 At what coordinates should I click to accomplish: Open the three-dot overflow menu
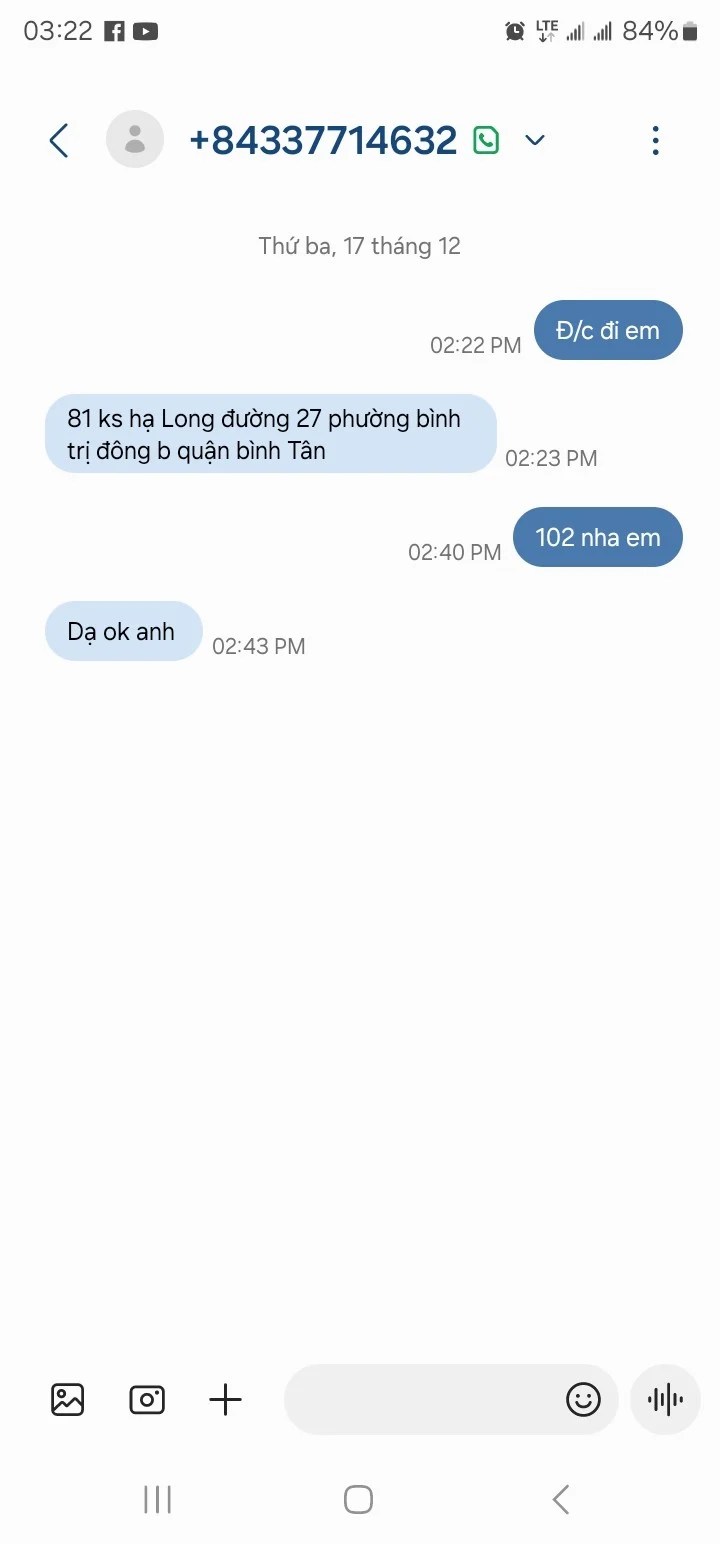point(655,140)
